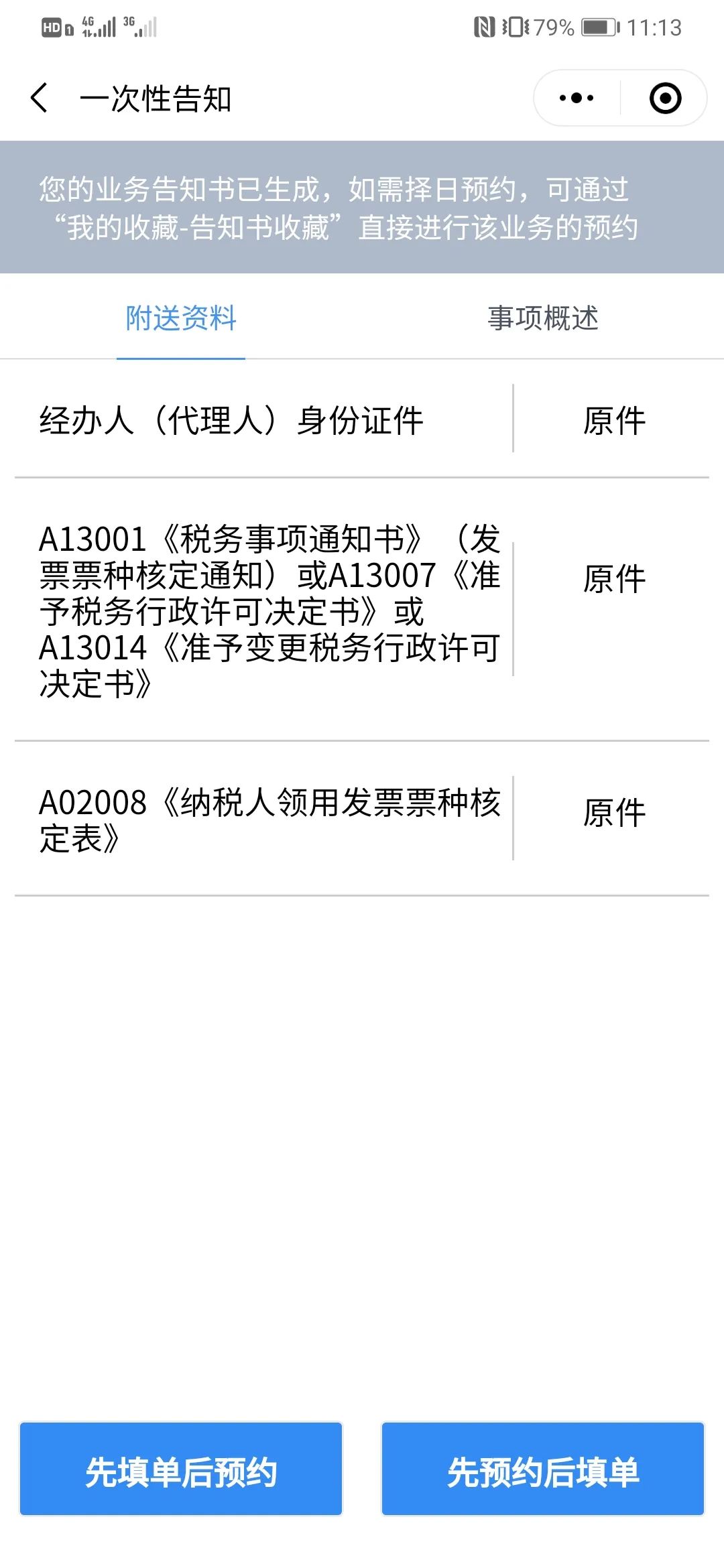The image size is (724, 1568).
Task: Tap the 先填单后预约 button
Action: [x=181, y=1472]
